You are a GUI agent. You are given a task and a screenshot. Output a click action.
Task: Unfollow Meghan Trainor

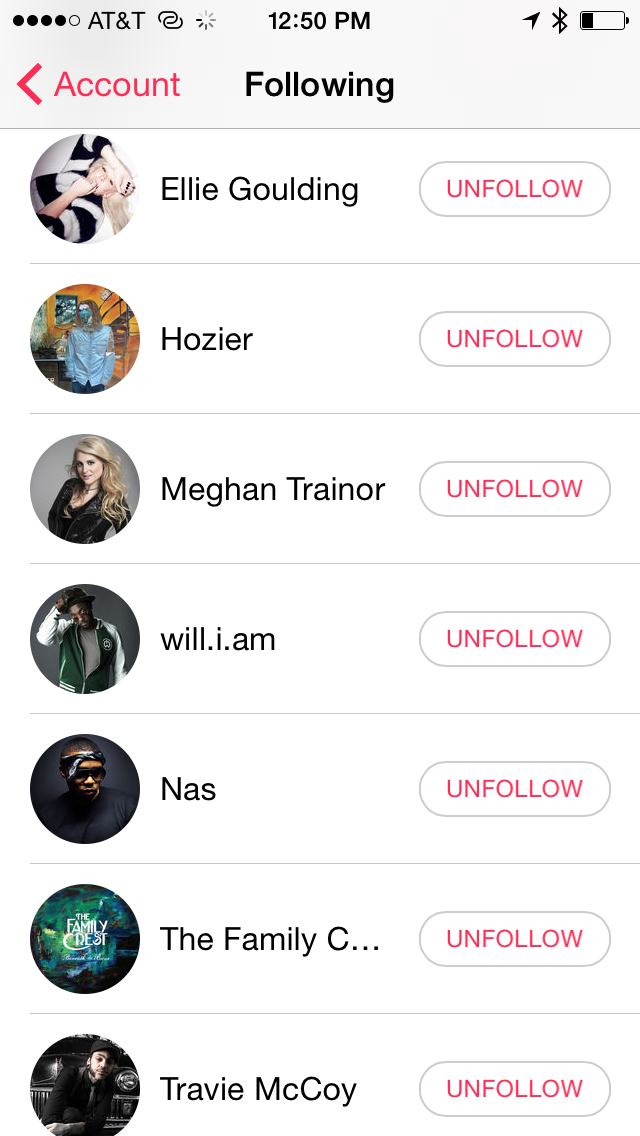point(514,489)
